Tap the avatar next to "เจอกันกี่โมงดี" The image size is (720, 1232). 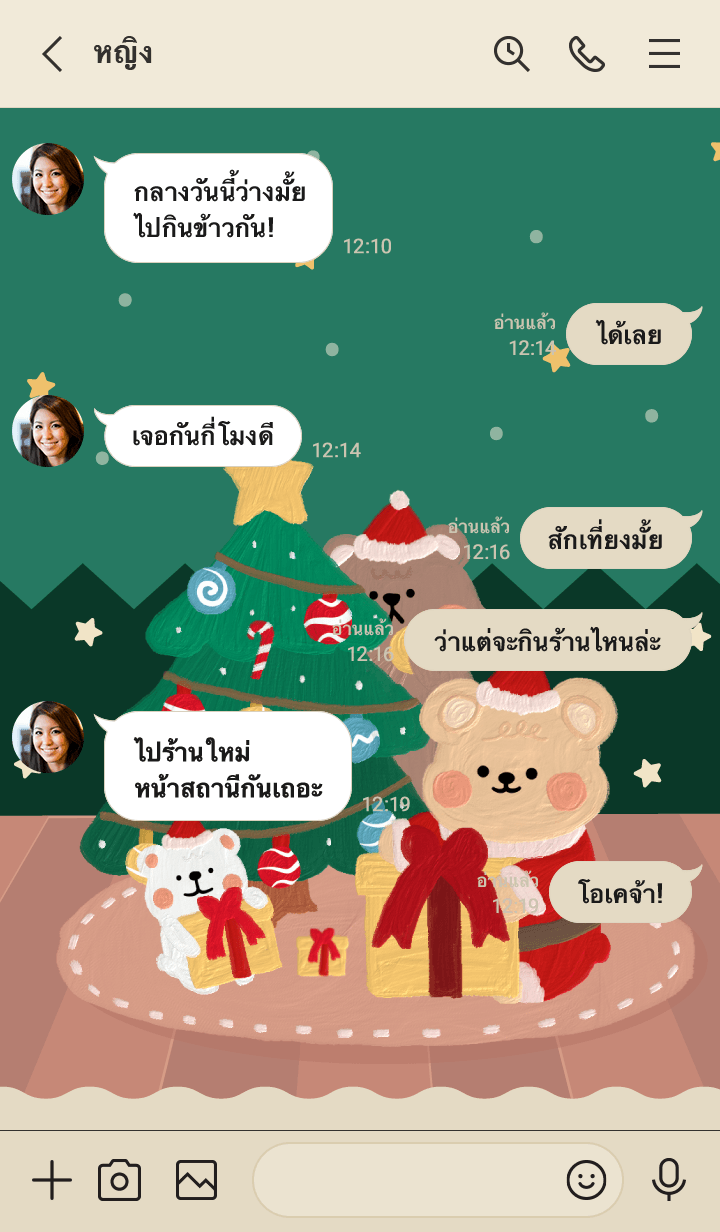coord(48,431)
